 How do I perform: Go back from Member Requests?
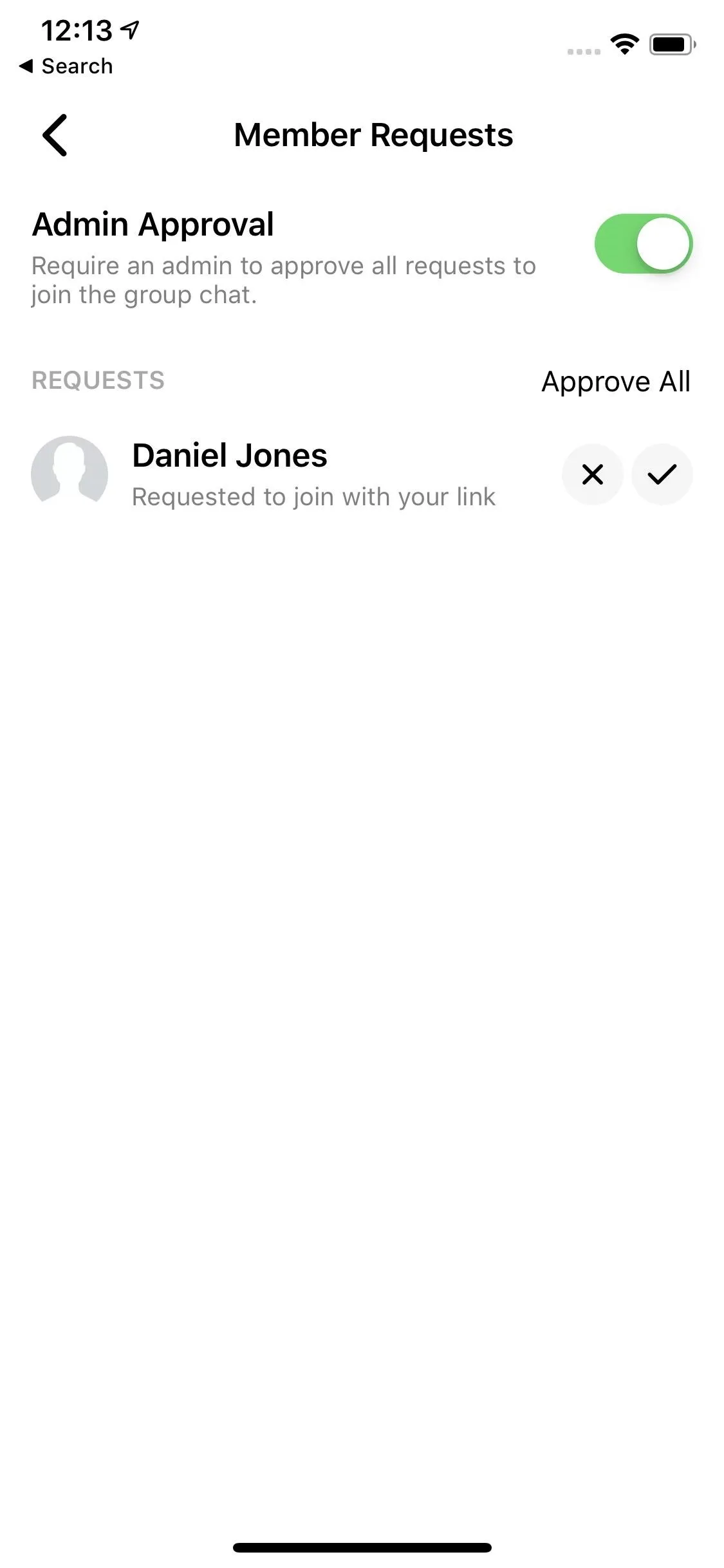(x=55, y=135)
